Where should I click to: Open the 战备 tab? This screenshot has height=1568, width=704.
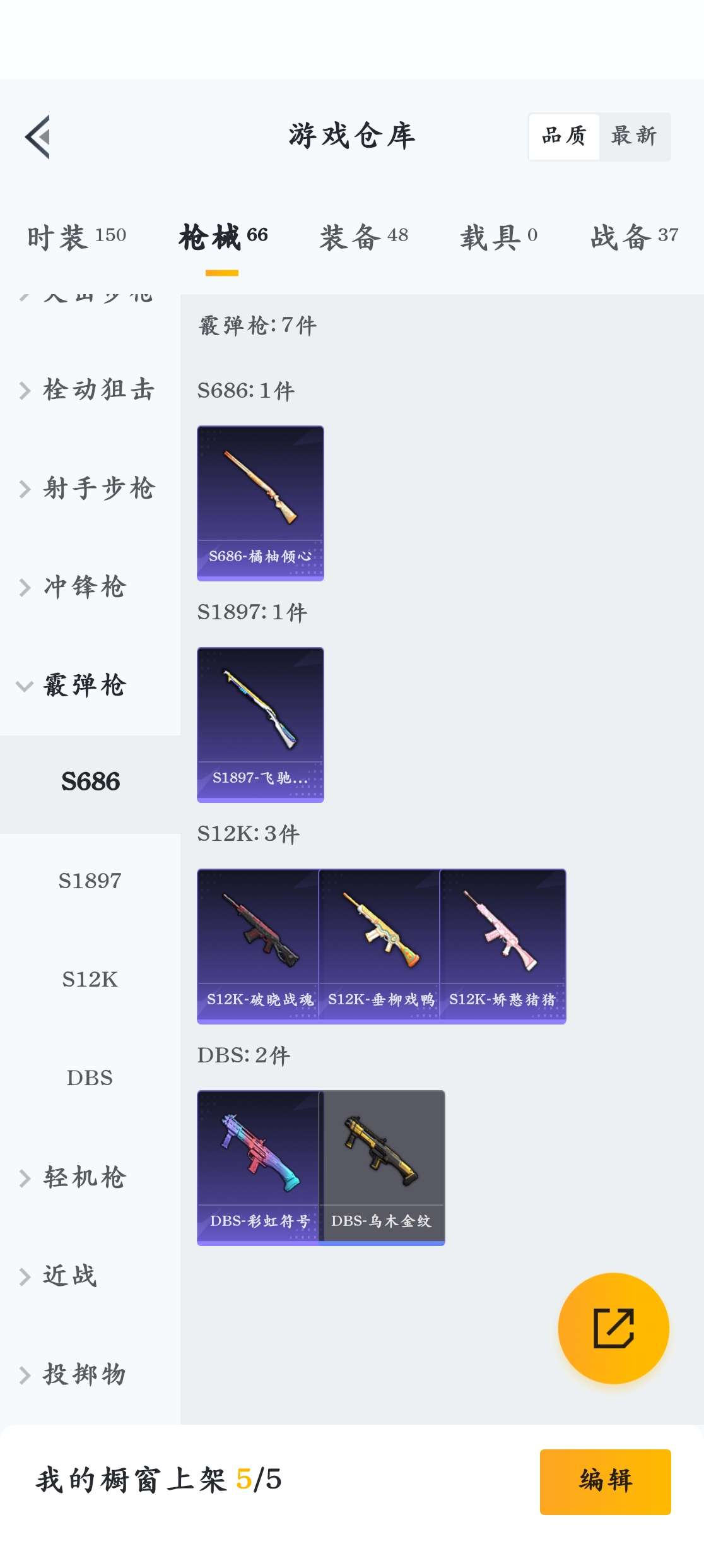(x=633, y=237)
